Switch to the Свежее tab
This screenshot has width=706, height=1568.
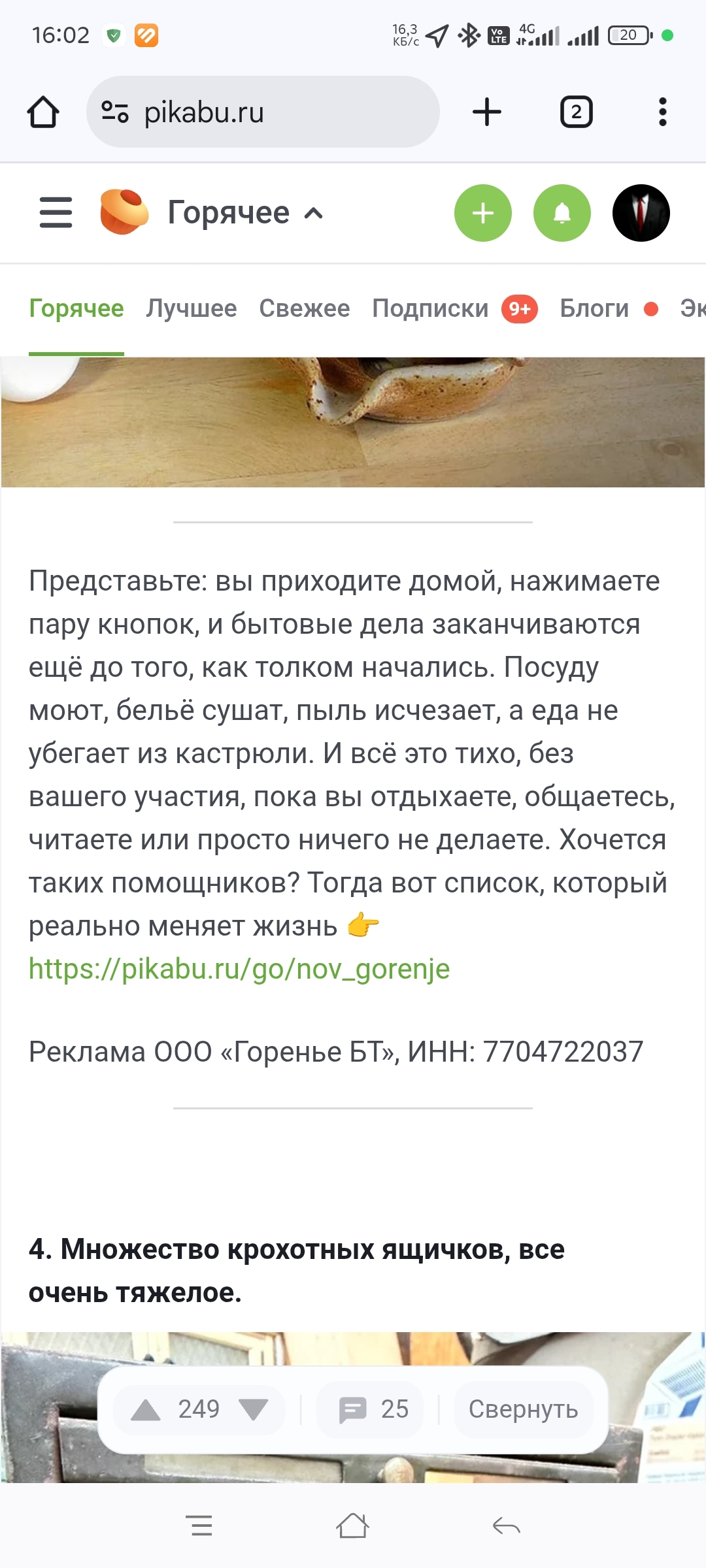click(x=304, y=308)
